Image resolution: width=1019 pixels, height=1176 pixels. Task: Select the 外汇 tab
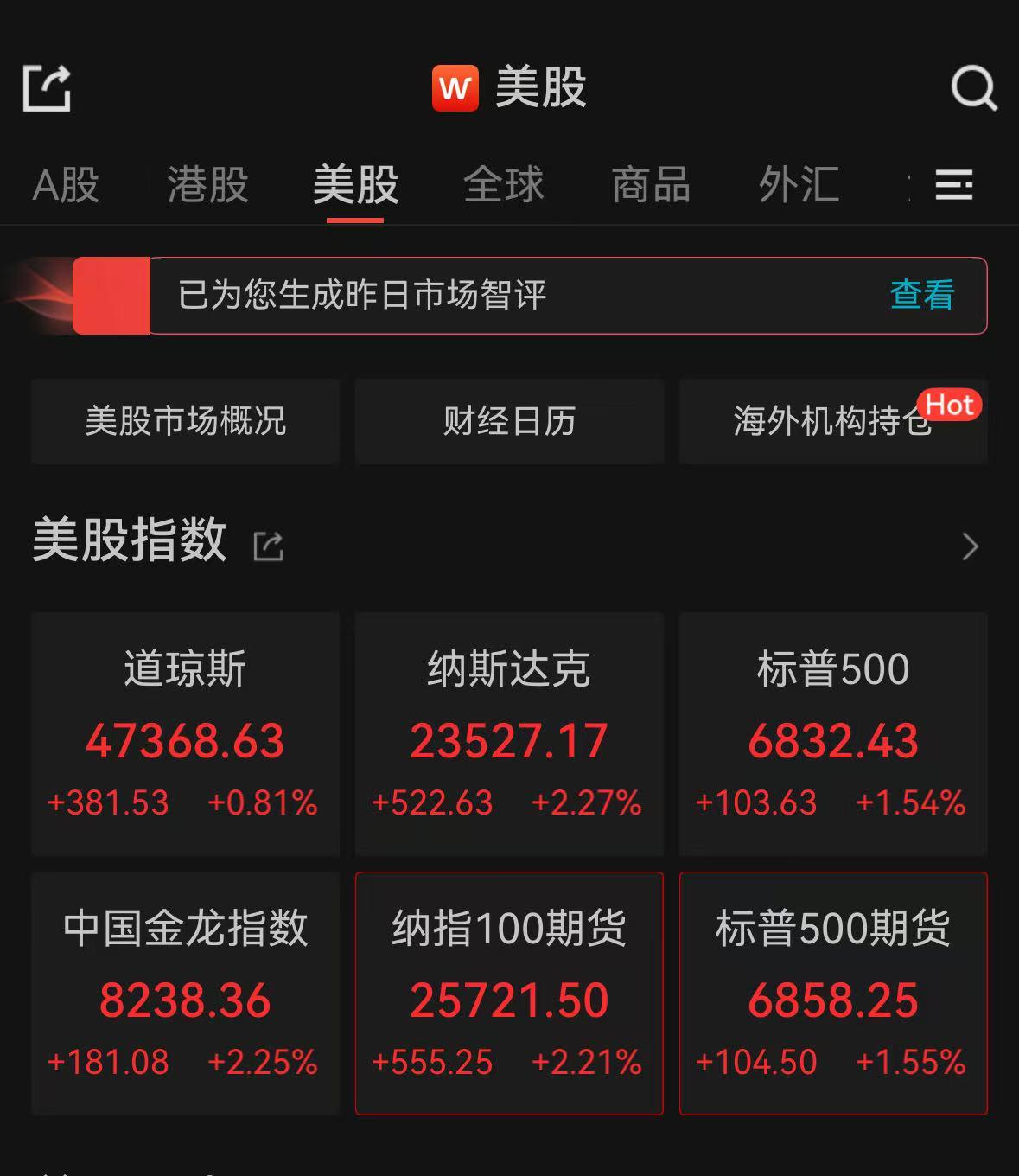(798, 185)
